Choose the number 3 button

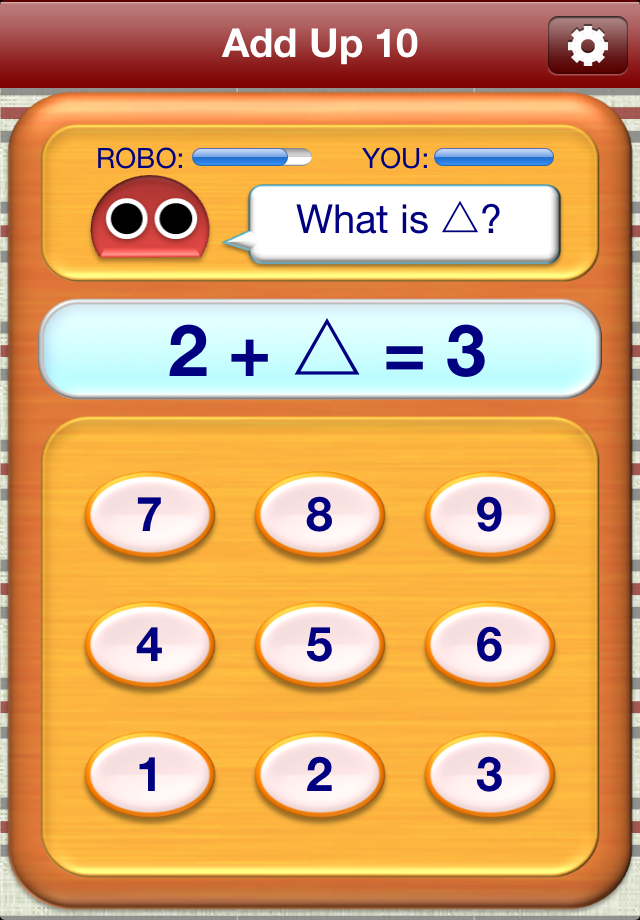489,775
